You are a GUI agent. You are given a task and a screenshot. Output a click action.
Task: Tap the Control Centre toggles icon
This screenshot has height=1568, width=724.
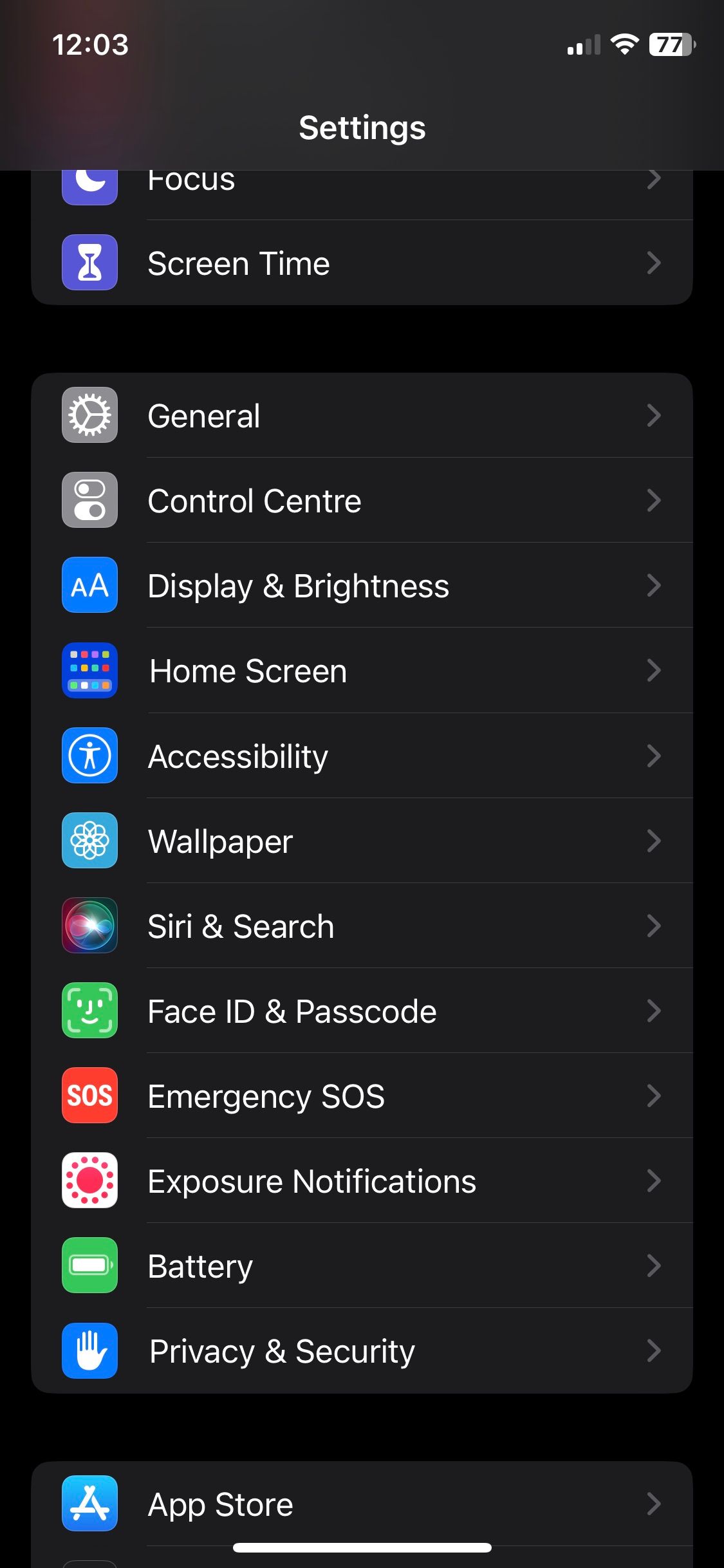click(89, 500)
